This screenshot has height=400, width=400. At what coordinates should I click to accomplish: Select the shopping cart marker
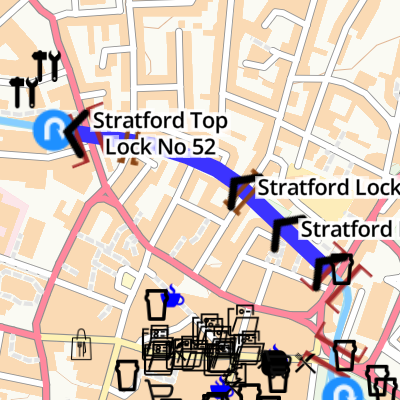(159, 390)
